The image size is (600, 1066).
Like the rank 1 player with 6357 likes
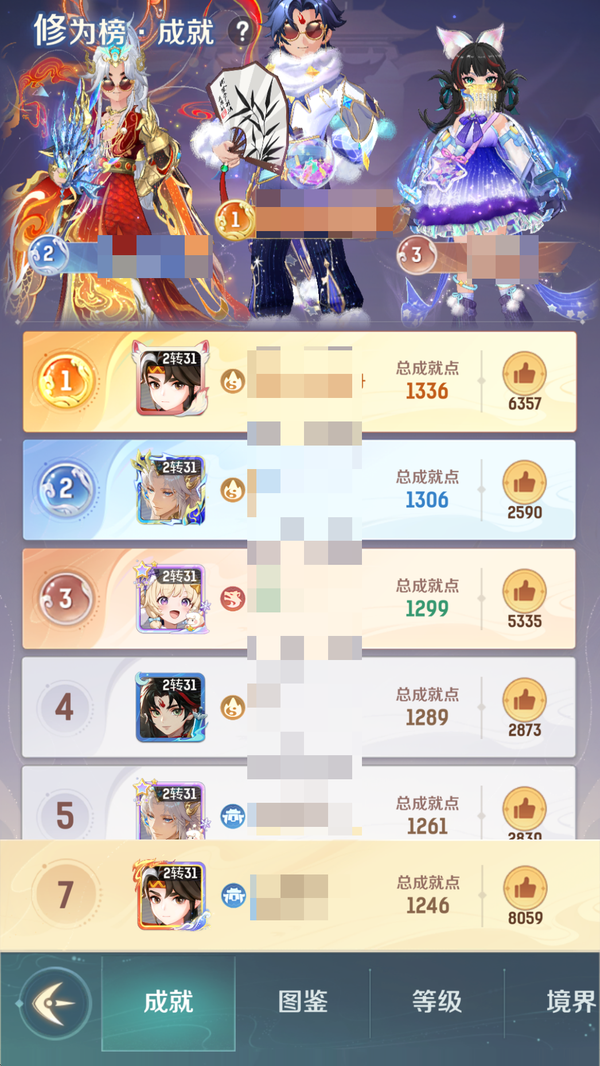pos(524,374)
